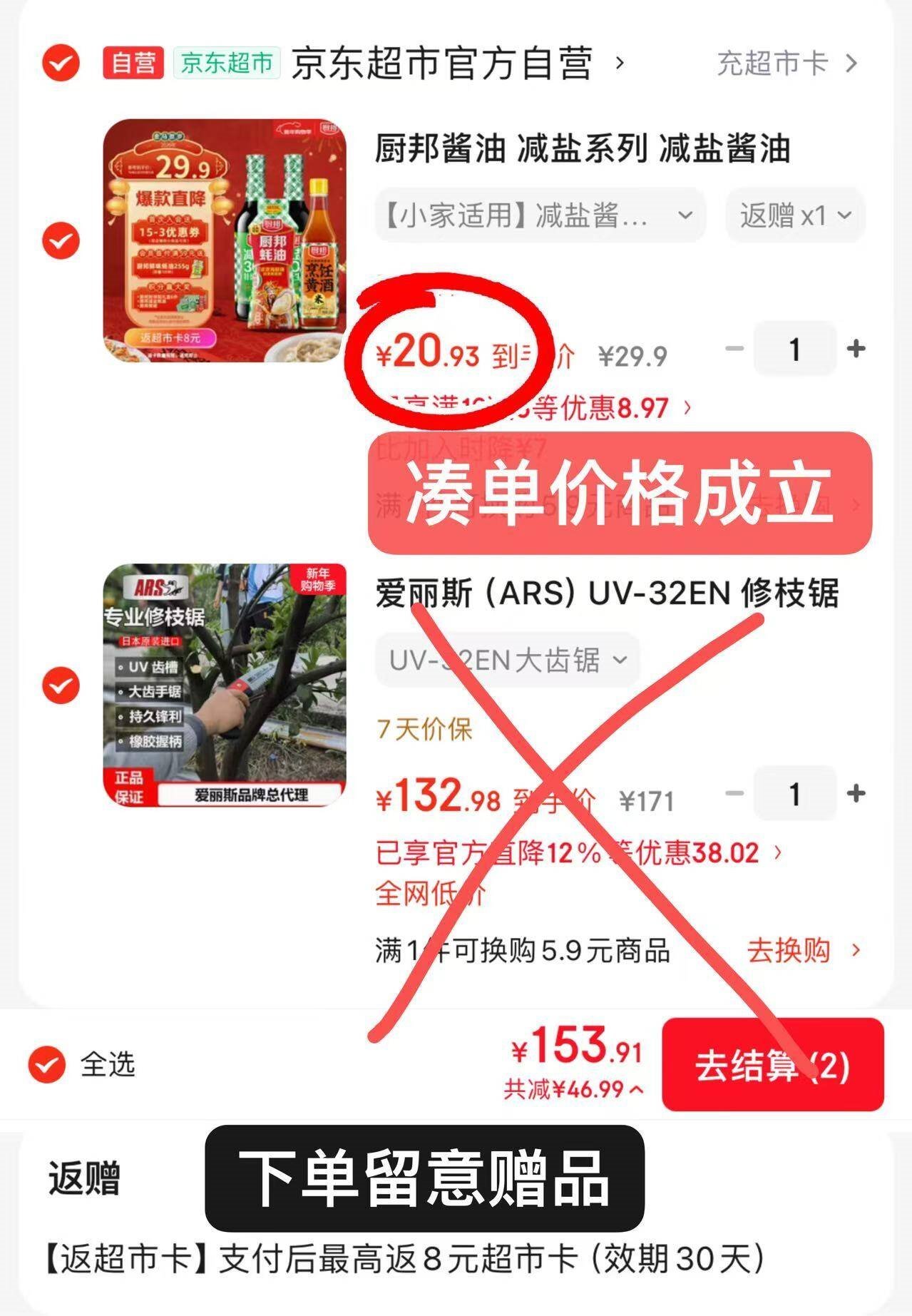Expand the 【小家适用】减盐酱 spec dropdown
Screen dimensions: 912x1316
pos(540,215)
